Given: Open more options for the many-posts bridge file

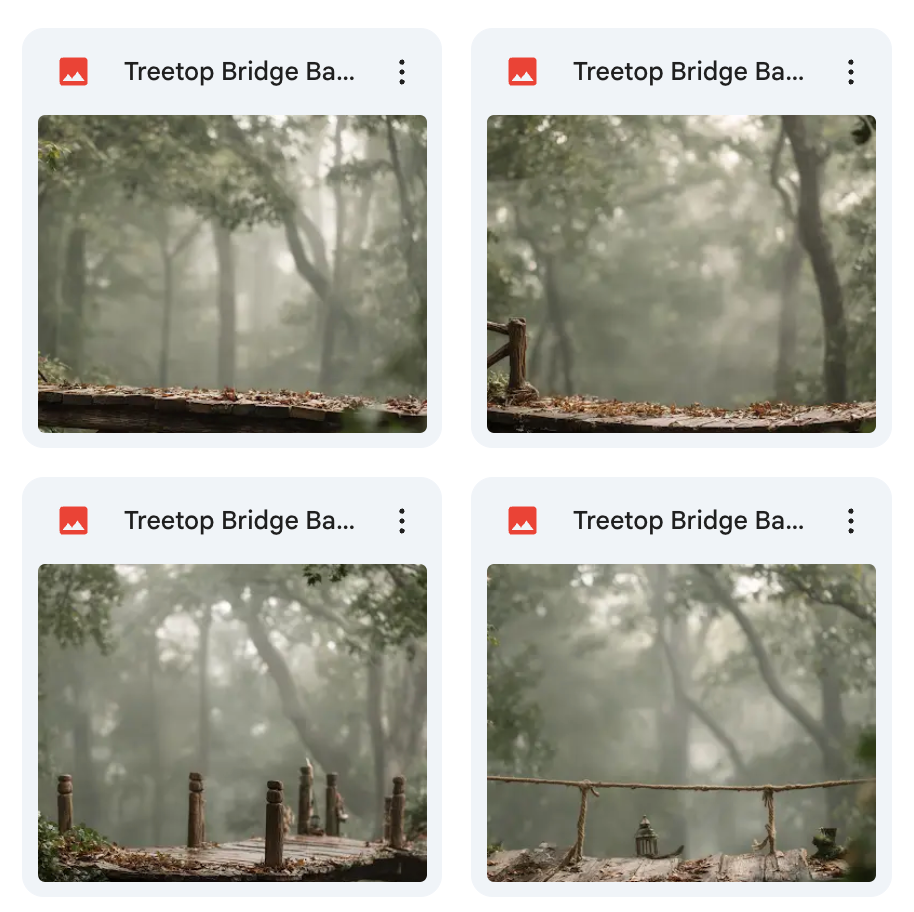Looking at the screenshot, I should click(x=401, y=521).
